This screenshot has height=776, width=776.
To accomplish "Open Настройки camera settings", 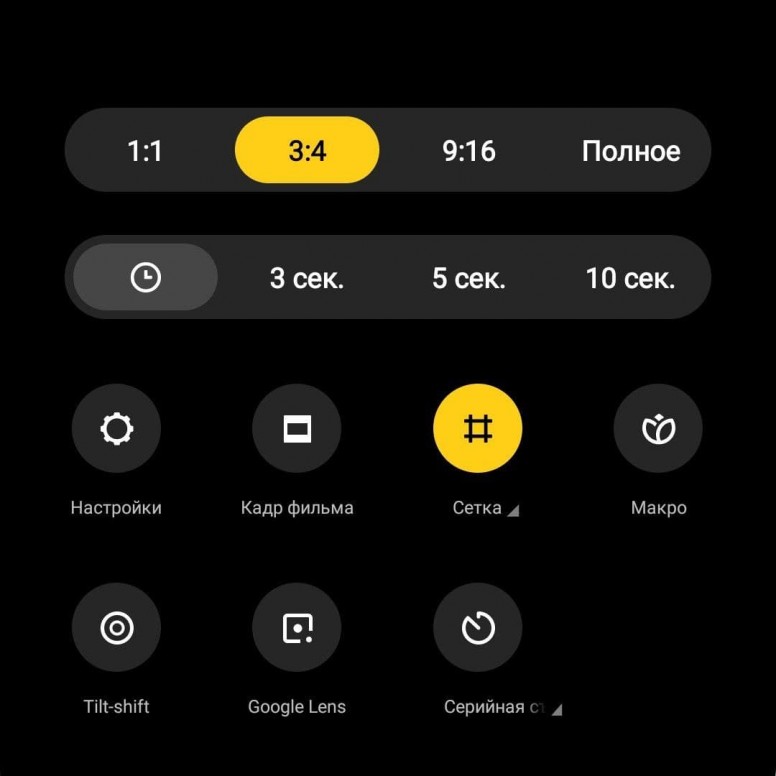I will pyautogui.click(x=117, y=428).
